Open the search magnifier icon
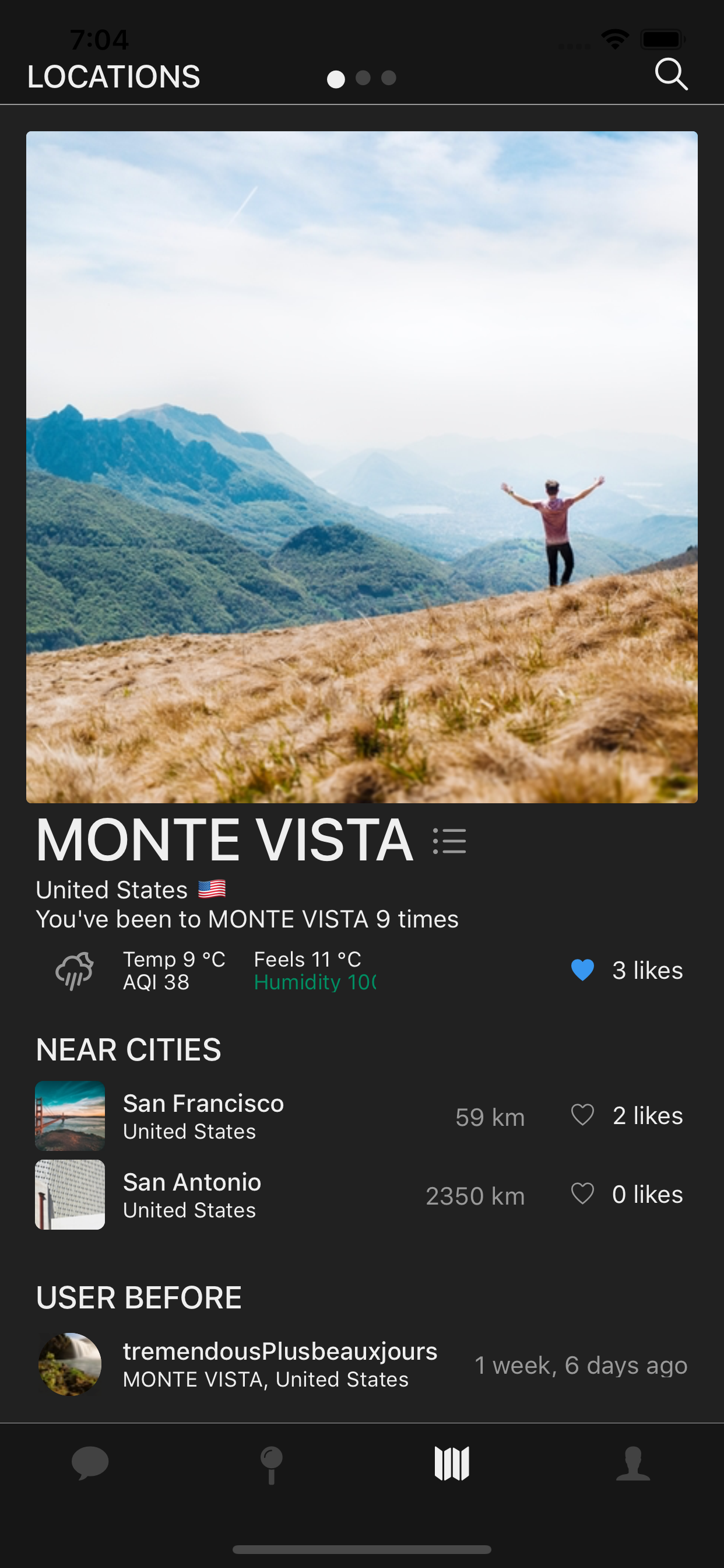The image size is (724, 1568). pos(671,75)
